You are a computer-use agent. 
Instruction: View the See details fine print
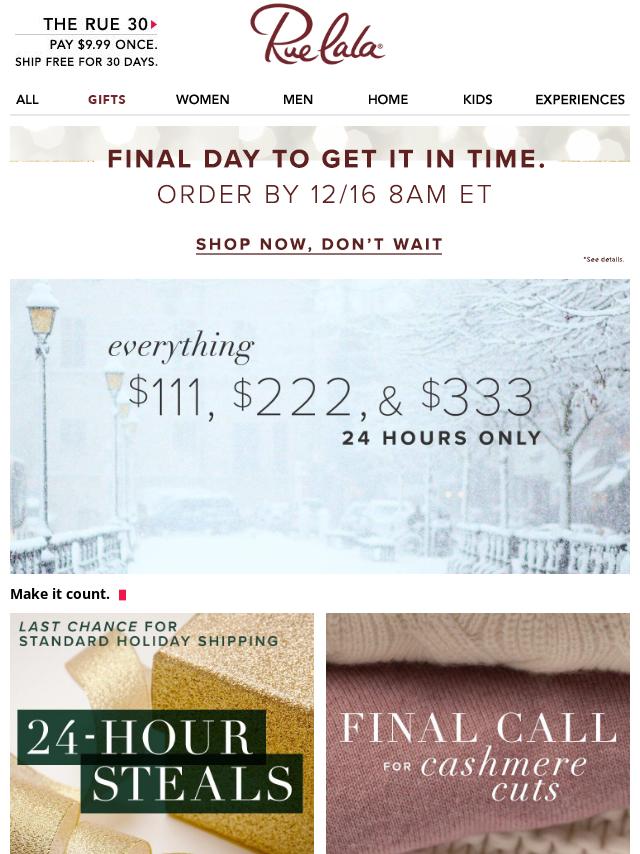coord(603,260)
